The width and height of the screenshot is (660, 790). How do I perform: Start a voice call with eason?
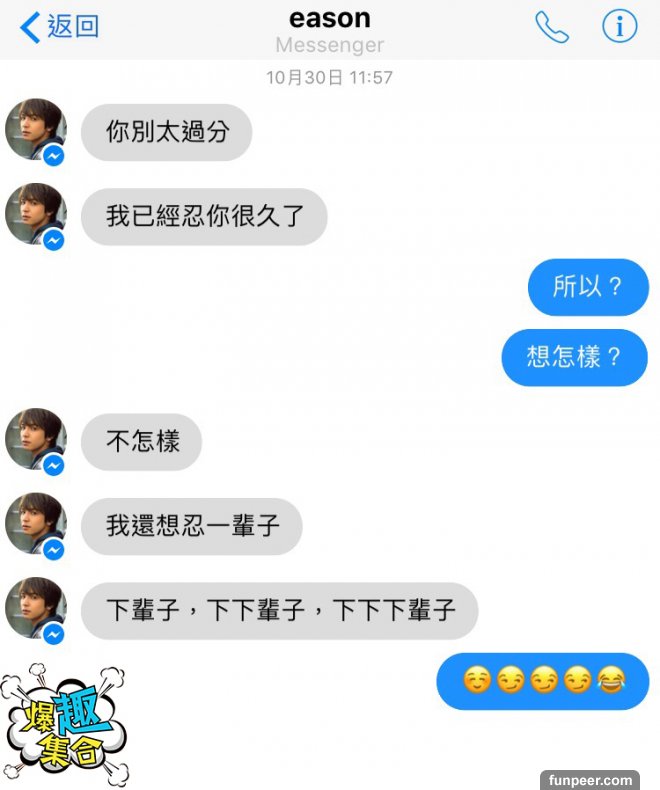(551, 27)
